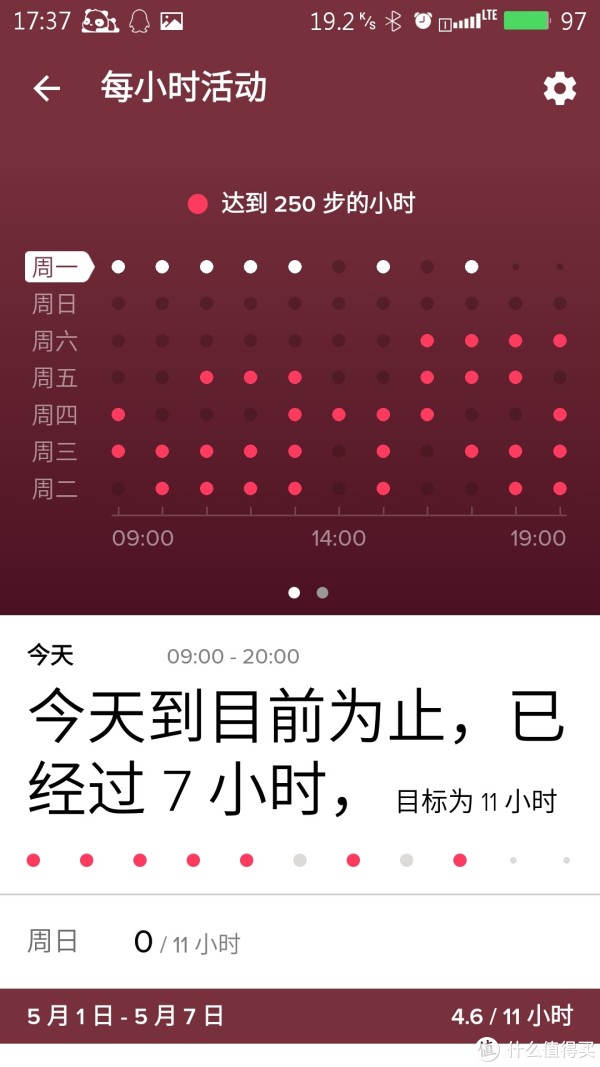This screenshot has width=600, height=1067.
Task: Open the settings gear icon
Action: pyautogui.click(x=559, y=88)
